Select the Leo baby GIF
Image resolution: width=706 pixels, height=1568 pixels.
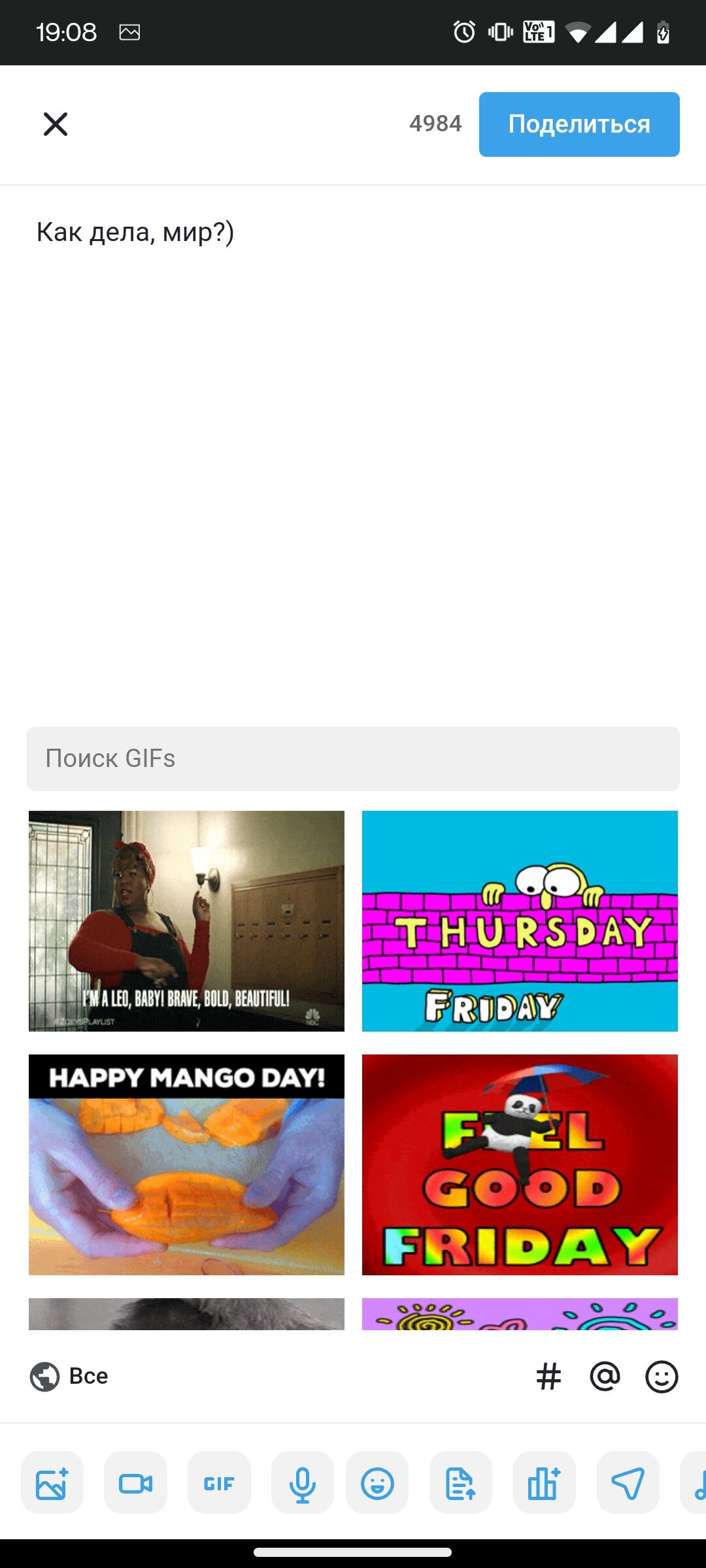coord(186,921)
